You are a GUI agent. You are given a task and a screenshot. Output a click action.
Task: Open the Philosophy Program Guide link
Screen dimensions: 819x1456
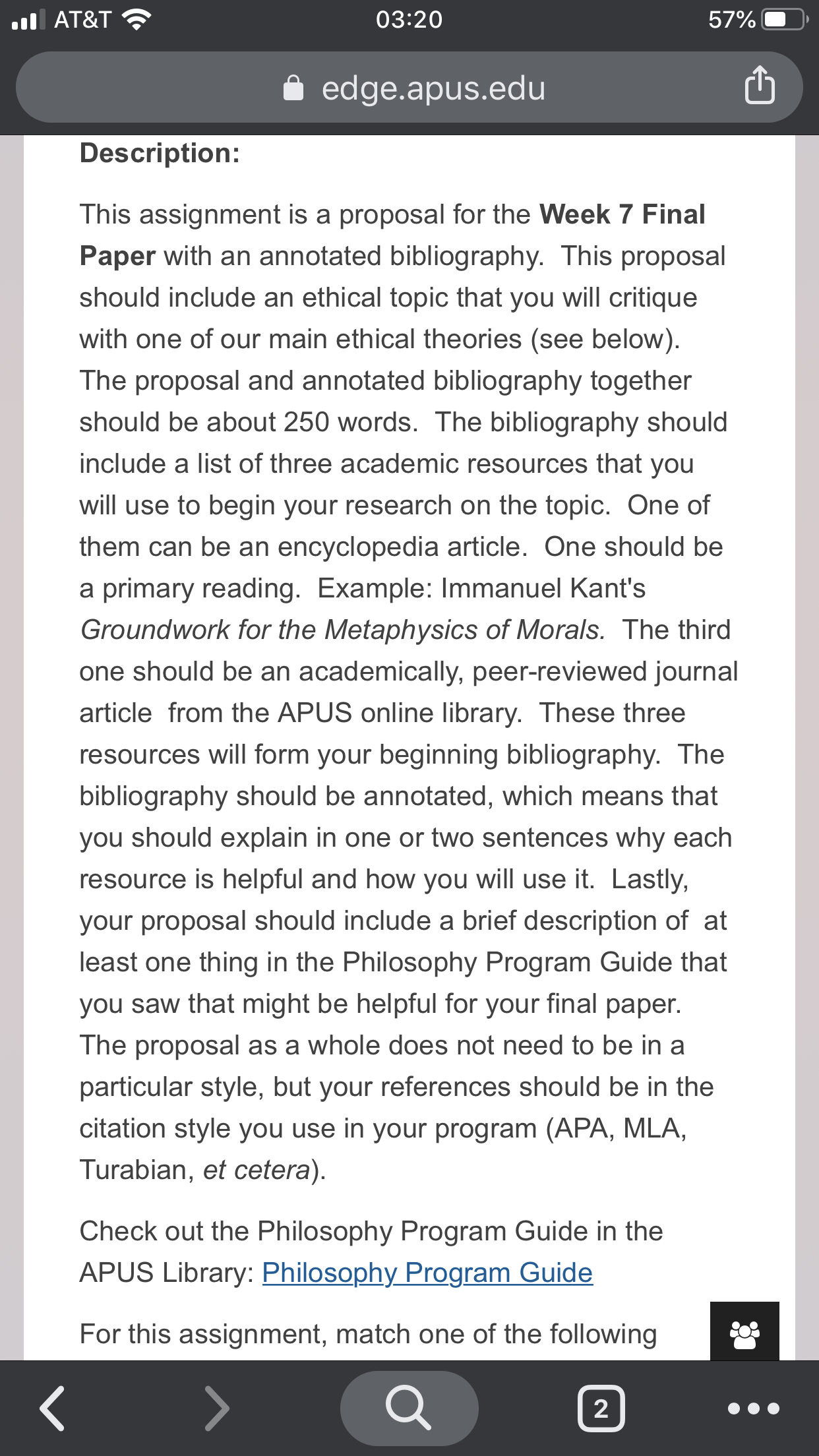pos(427,1273)
